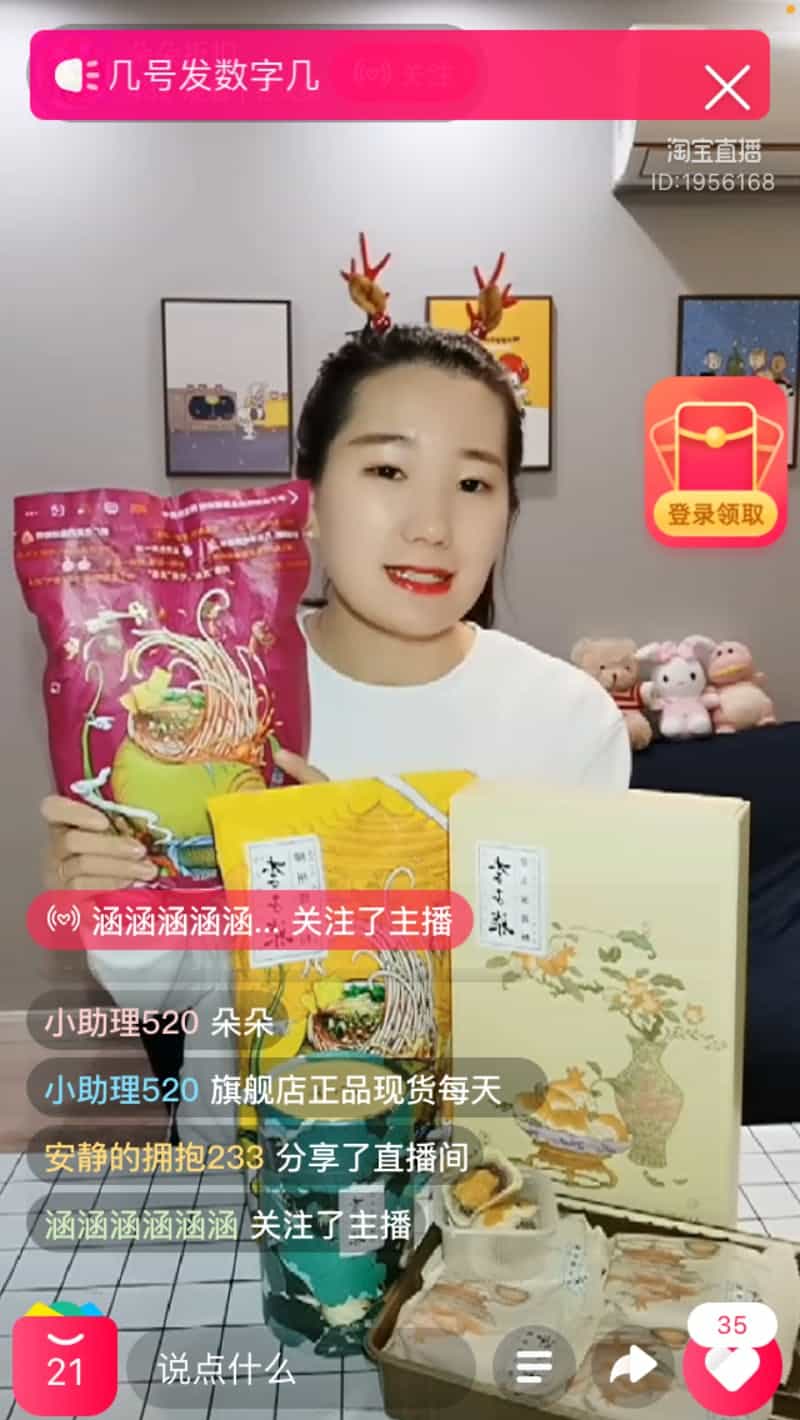Close the pink announcement banner
This screenshot has width=800, height=1420.
click(727, 87)
